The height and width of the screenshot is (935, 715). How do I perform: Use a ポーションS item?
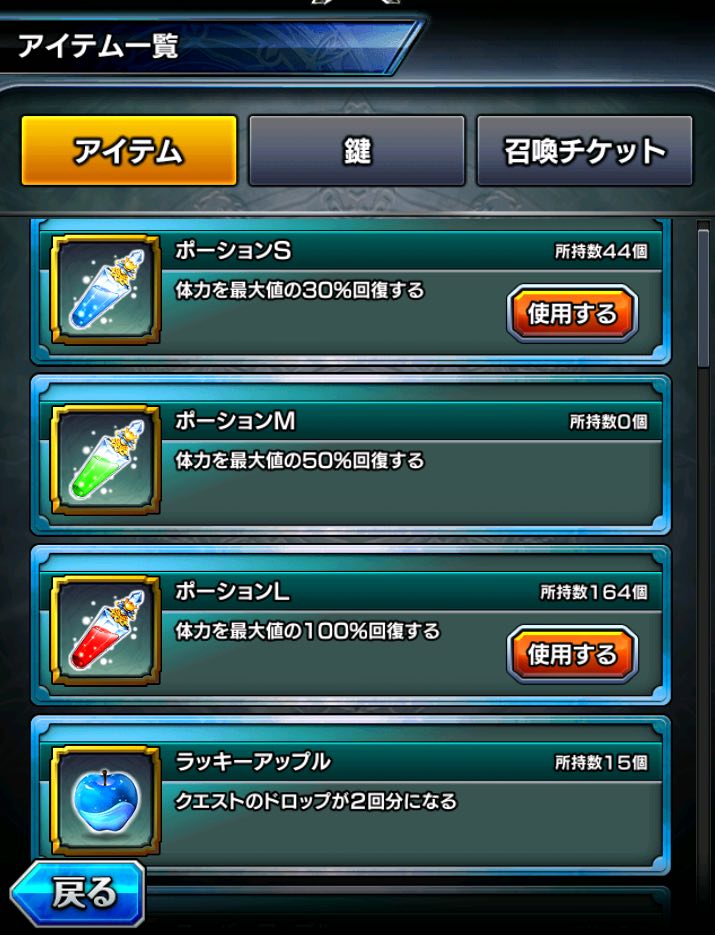[572, 314]
